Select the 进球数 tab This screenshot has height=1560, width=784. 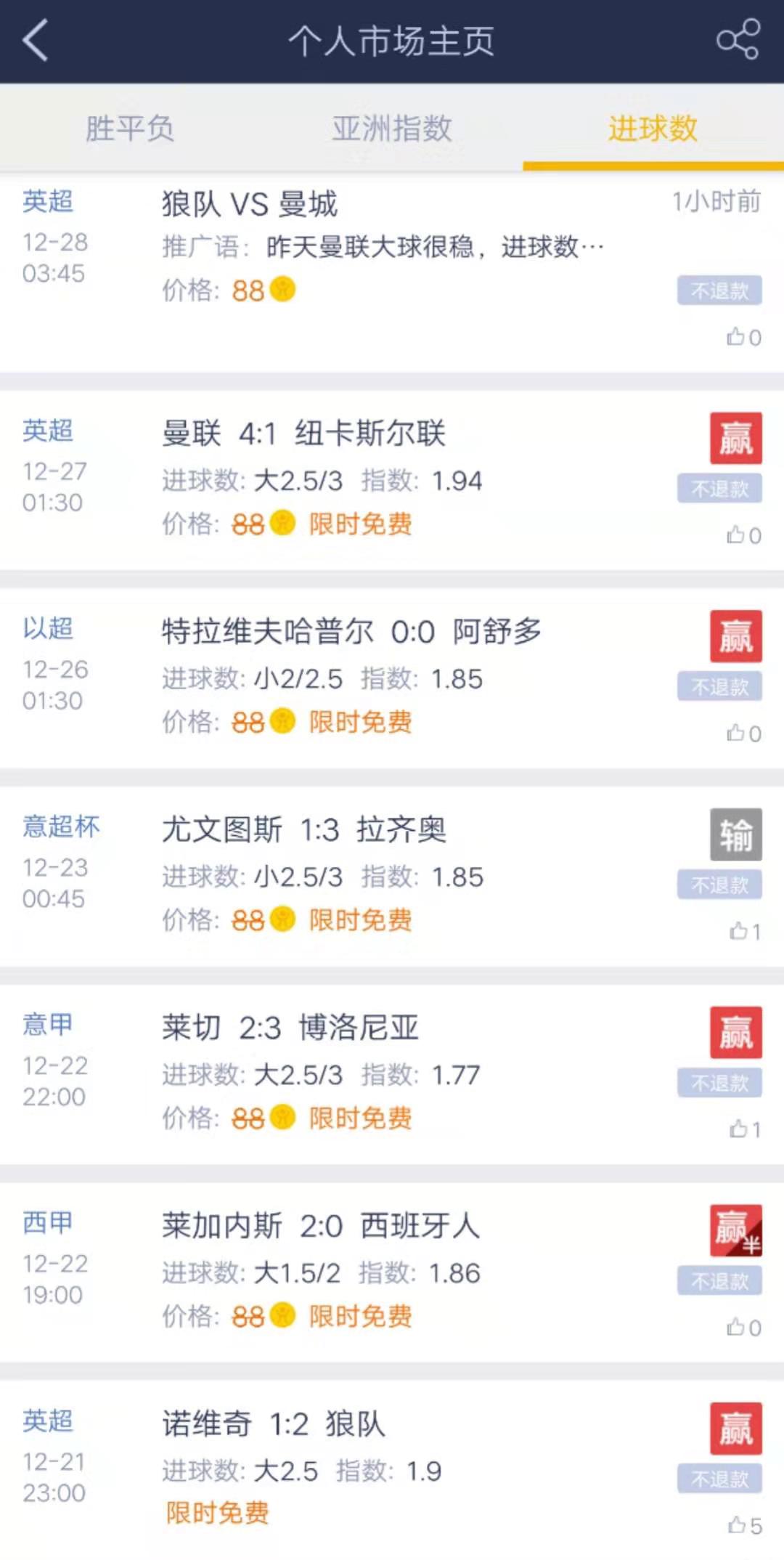coord(653,129)
